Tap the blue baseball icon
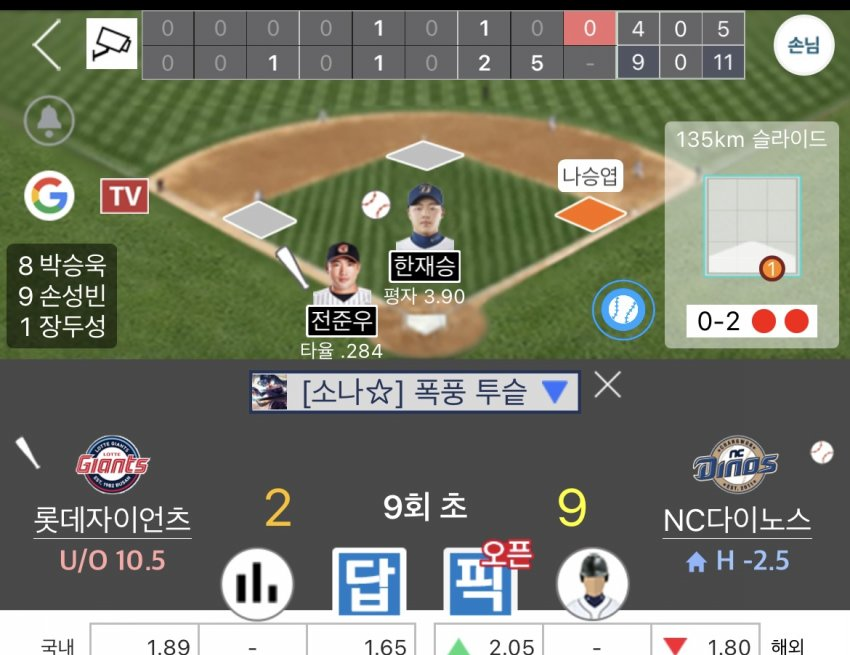 coord(623,309)
